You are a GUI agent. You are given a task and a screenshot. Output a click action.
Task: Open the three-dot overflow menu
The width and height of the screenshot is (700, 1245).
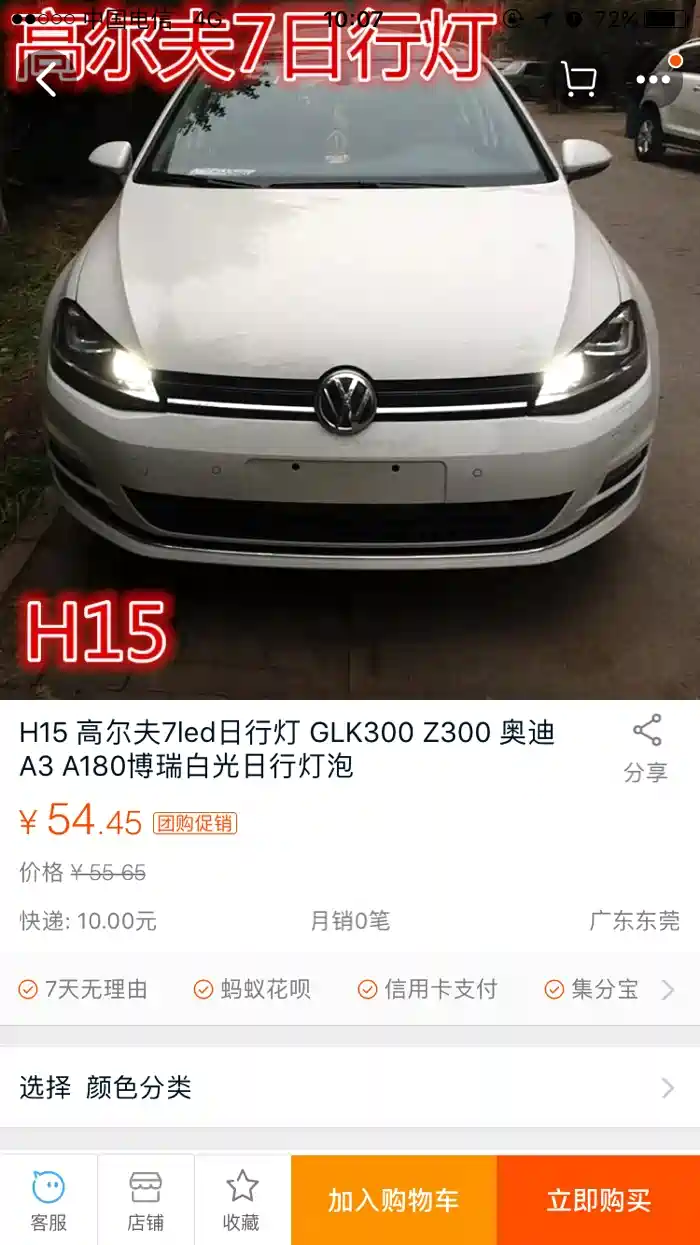(653, 79)
